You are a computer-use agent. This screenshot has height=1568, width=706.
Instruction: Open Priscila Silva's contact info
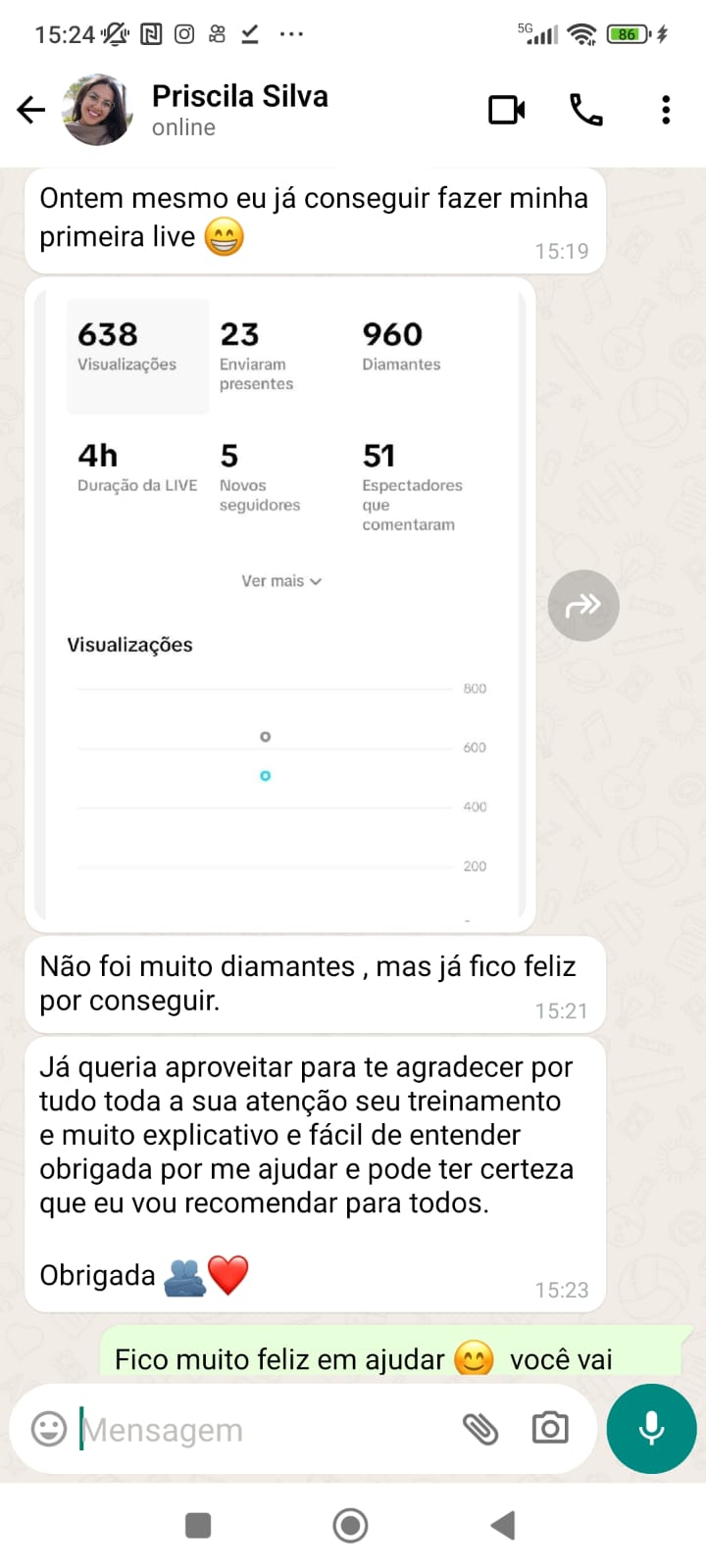240,110
